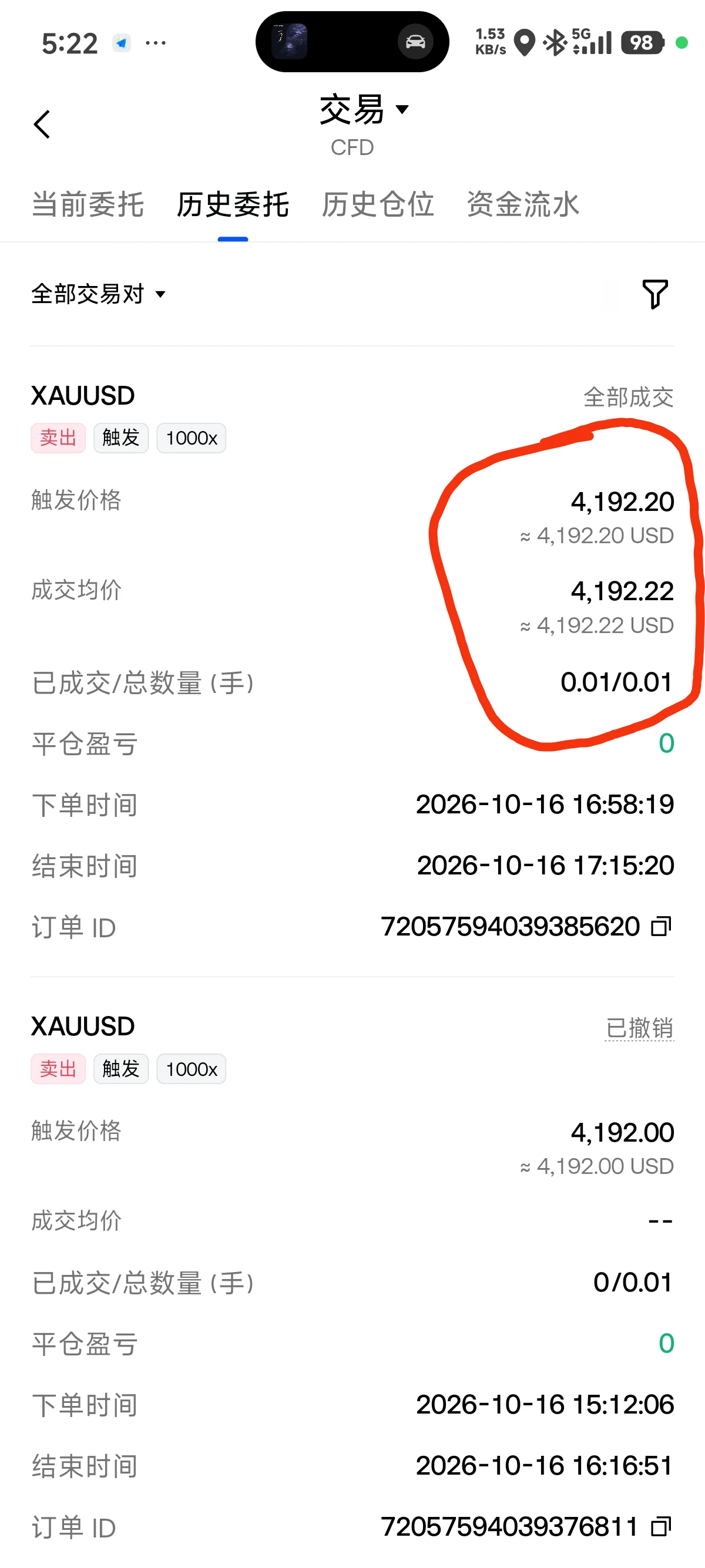Select the 历史委托 tab
Screen dimensions: 705x1568
(x=233, y=204)
